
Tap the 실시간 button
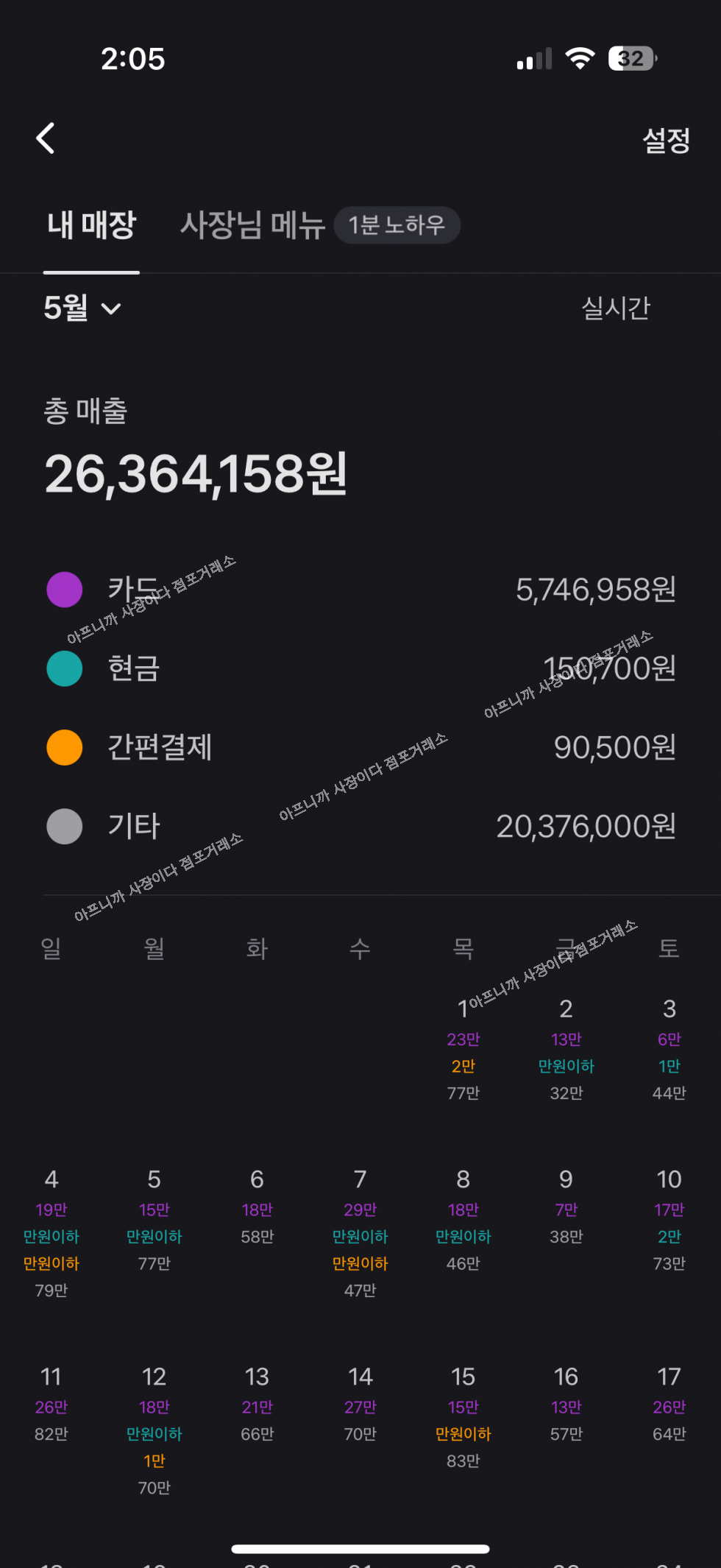616,308
